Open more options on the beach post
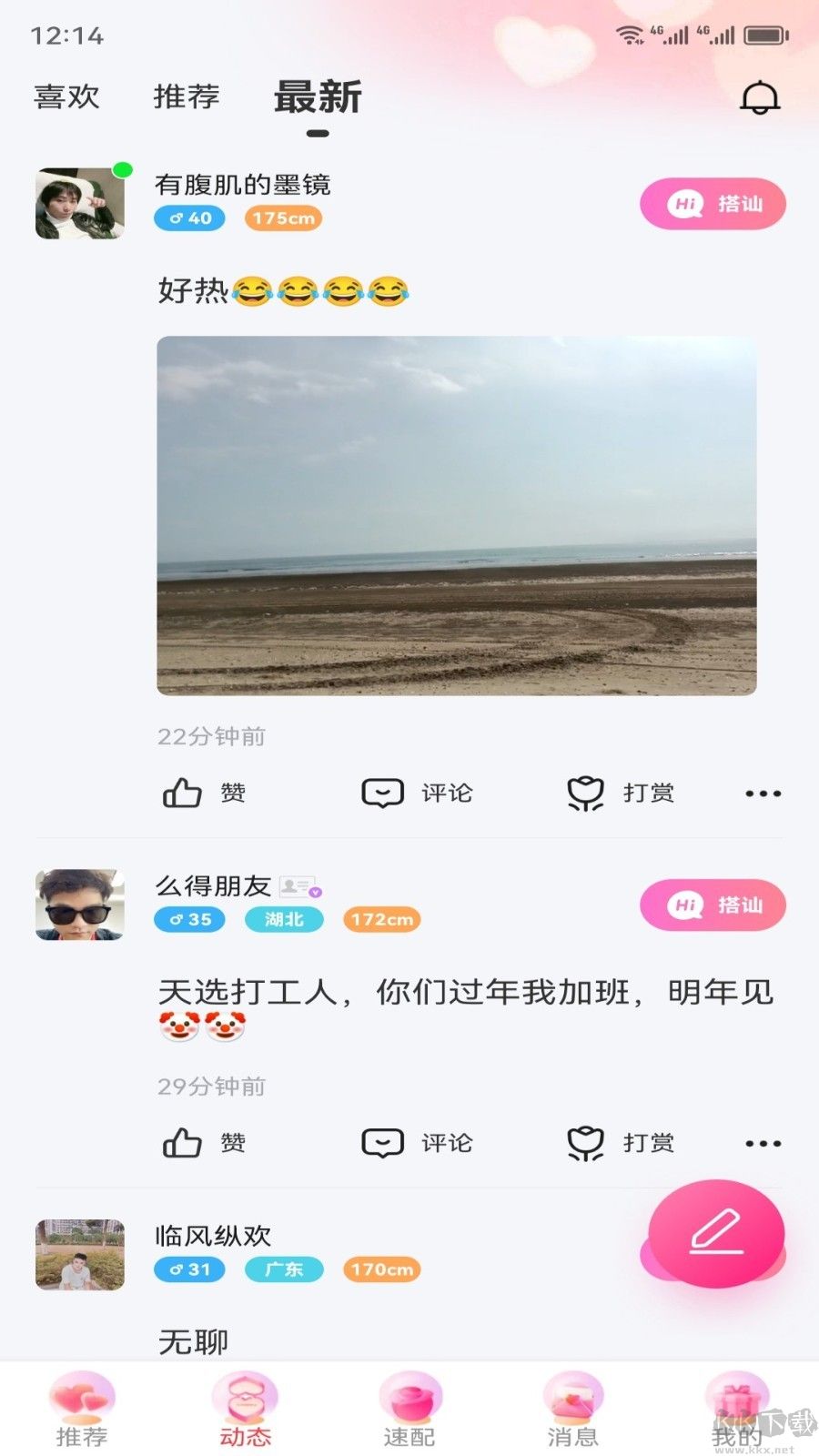This screenshot has height=1456, width=819. [763, 792]
